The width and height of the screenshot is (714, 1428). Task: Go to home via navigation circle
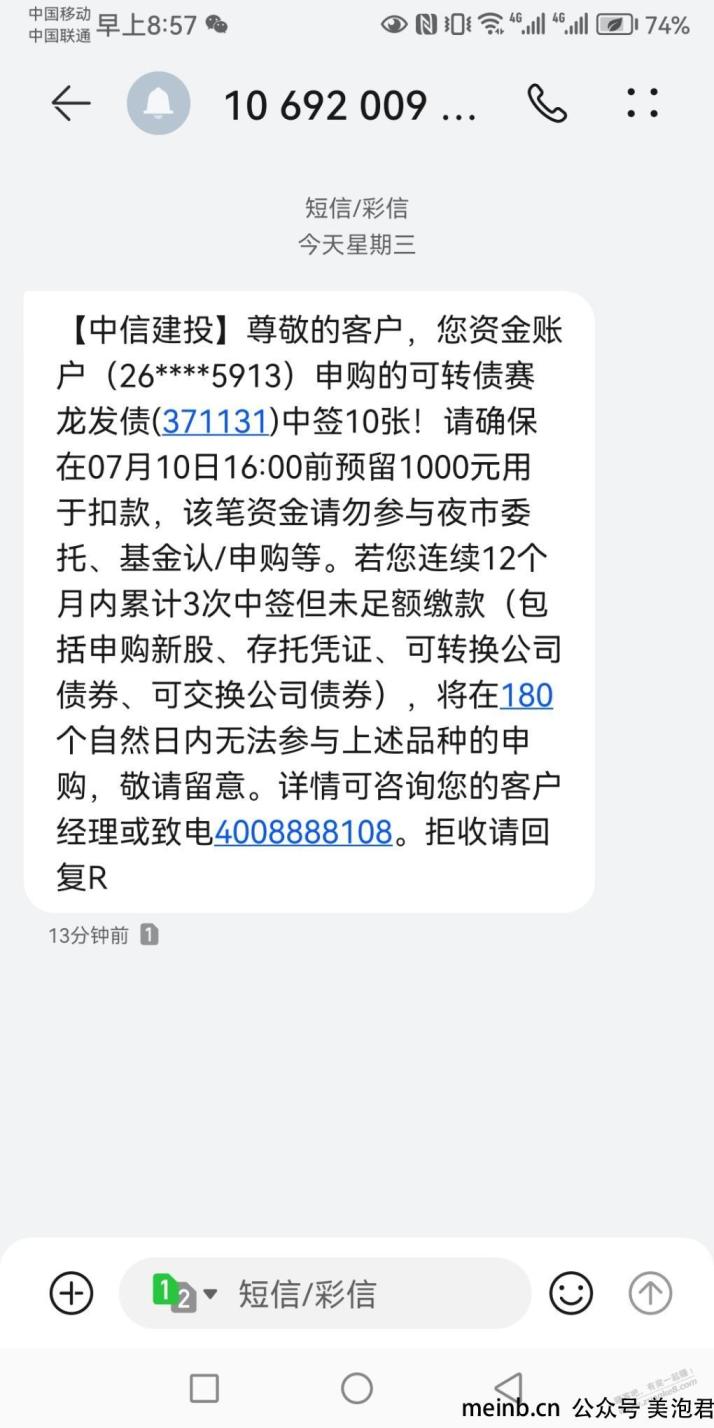click(x=357, y=1388)
